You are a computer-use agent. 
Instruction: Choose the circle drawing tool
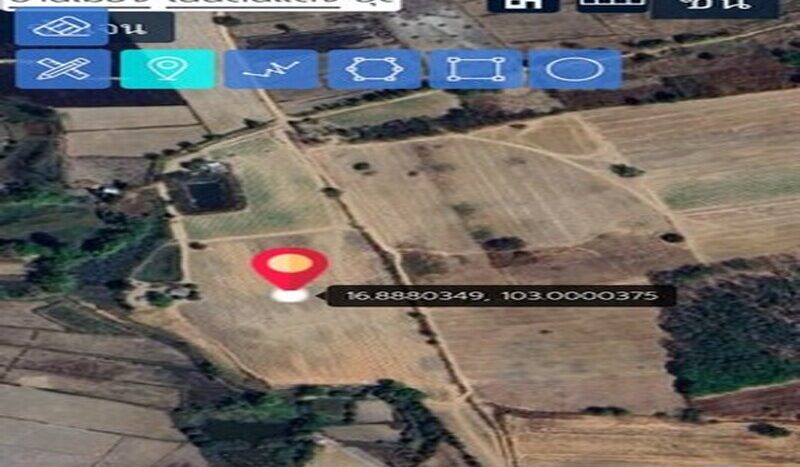click(x=575, y=69)
